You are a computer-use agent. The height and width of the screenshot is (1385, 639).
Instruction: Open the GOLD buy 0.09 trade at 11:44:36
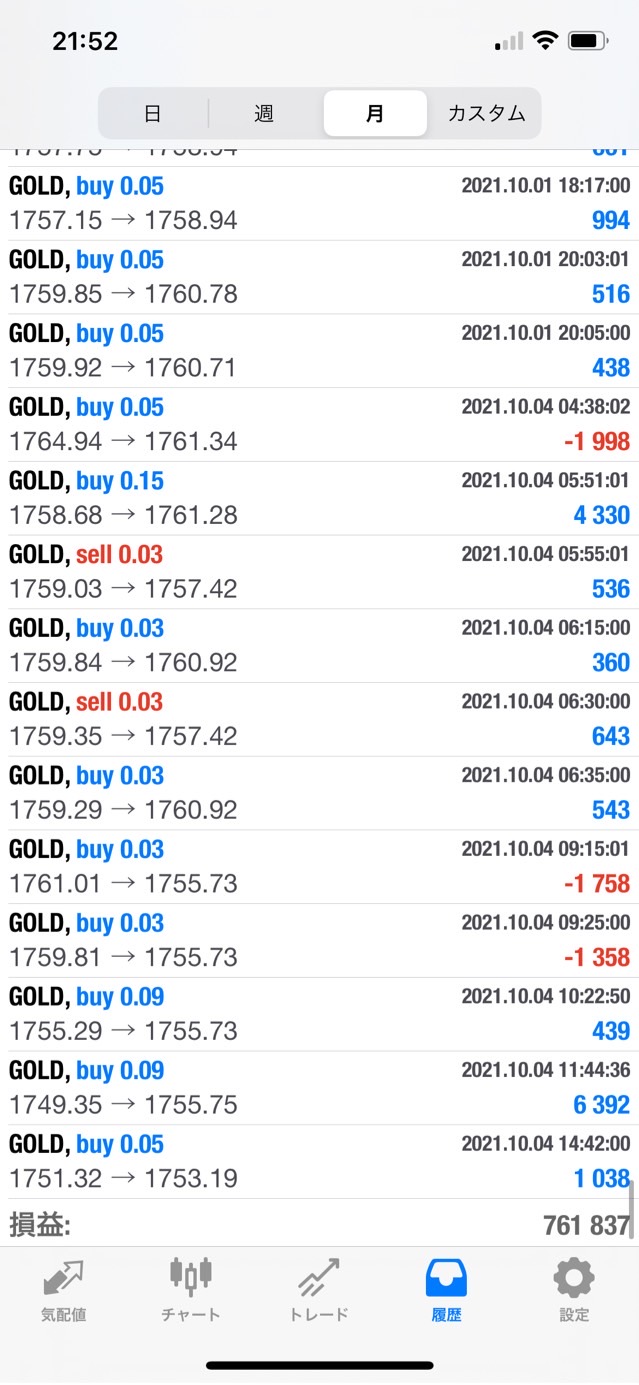[x=319, y=1088]
